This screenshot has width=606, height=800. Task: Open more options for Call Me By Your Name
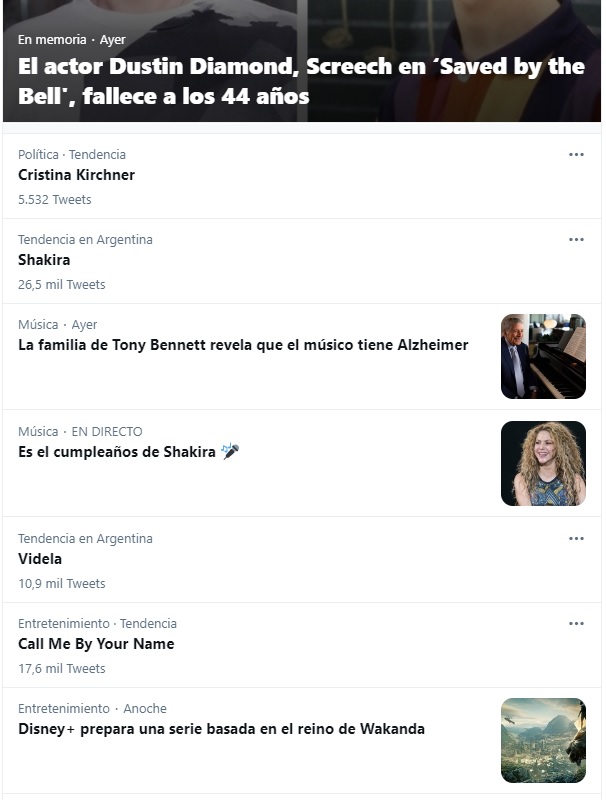pyautogui.click(x=576, y=624)
